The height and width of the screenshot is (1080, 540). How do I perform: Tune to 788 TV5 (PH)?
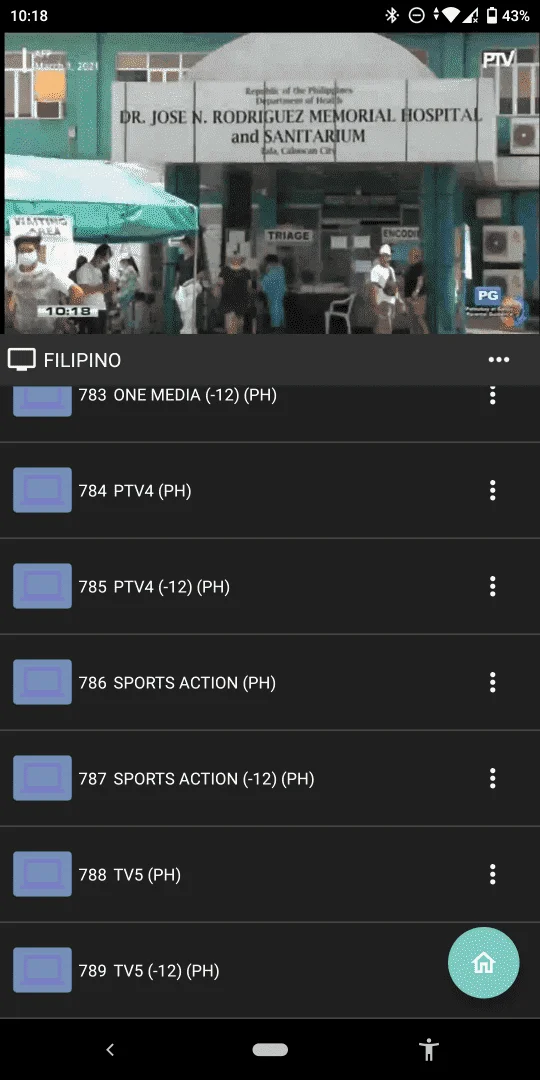(x=270, y=875)
